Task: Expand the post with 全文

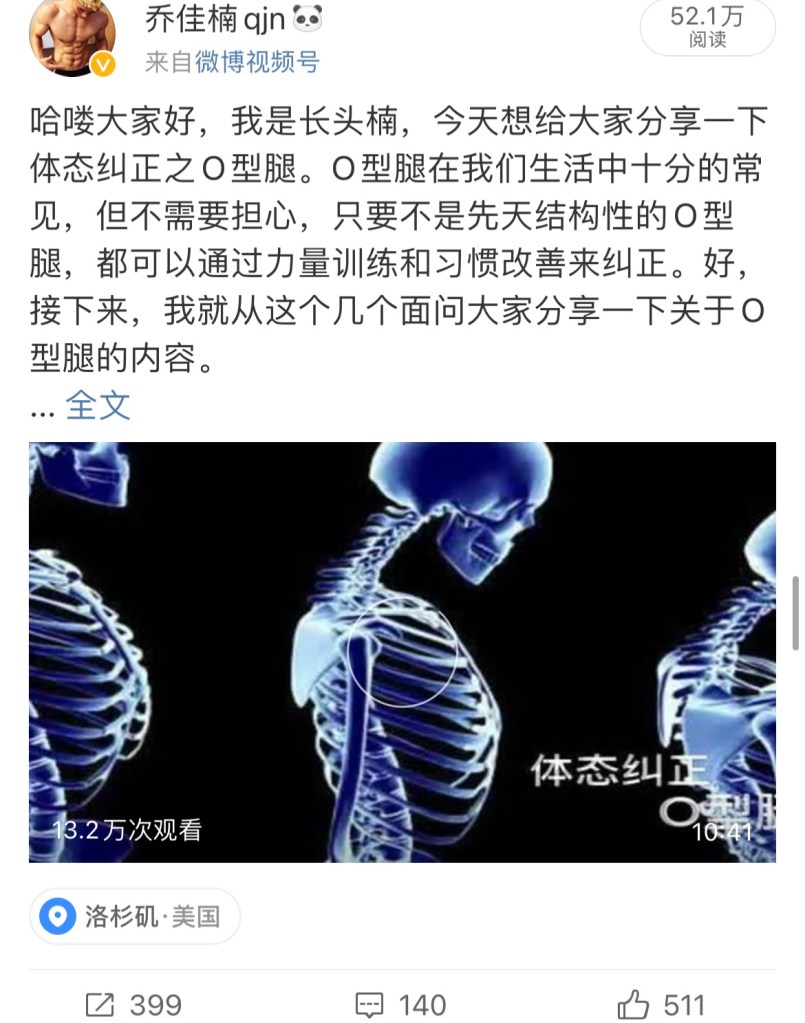Action: tap(98, 405)
